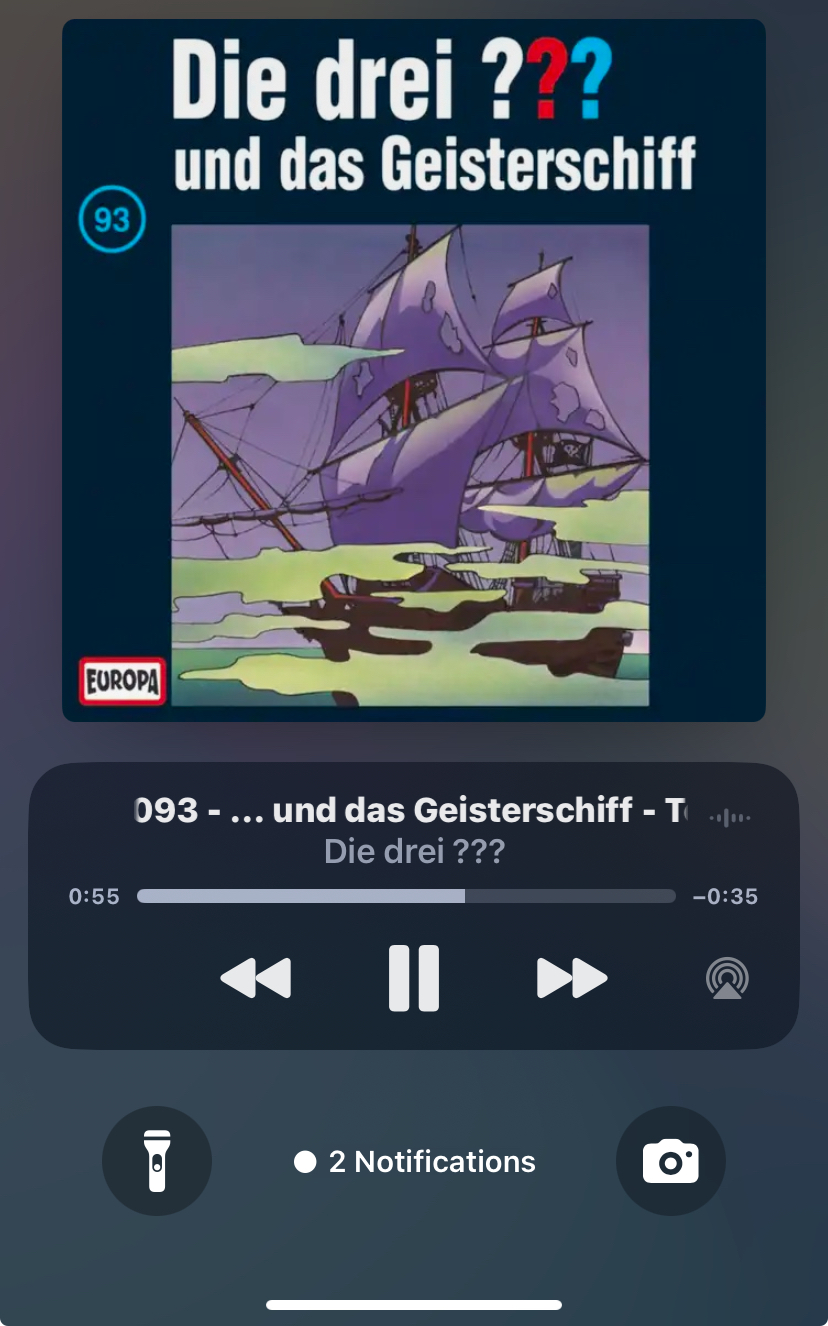Skip forward to the next track
This screenshot has height=1326, width=828.
click(x=572, y=977)
